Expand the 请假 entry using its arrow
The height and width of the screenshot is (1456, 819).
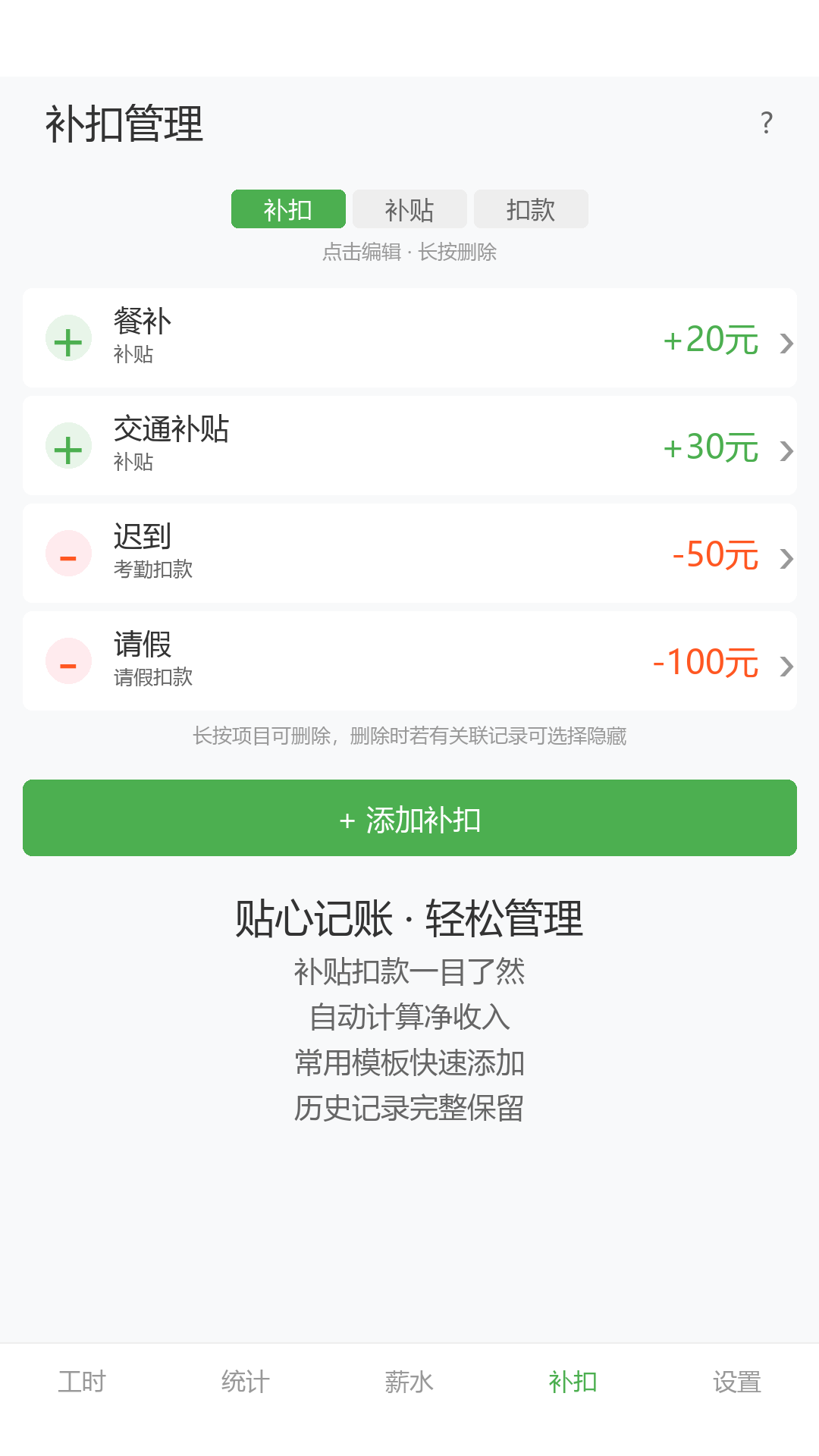click(x=786, y=667)
